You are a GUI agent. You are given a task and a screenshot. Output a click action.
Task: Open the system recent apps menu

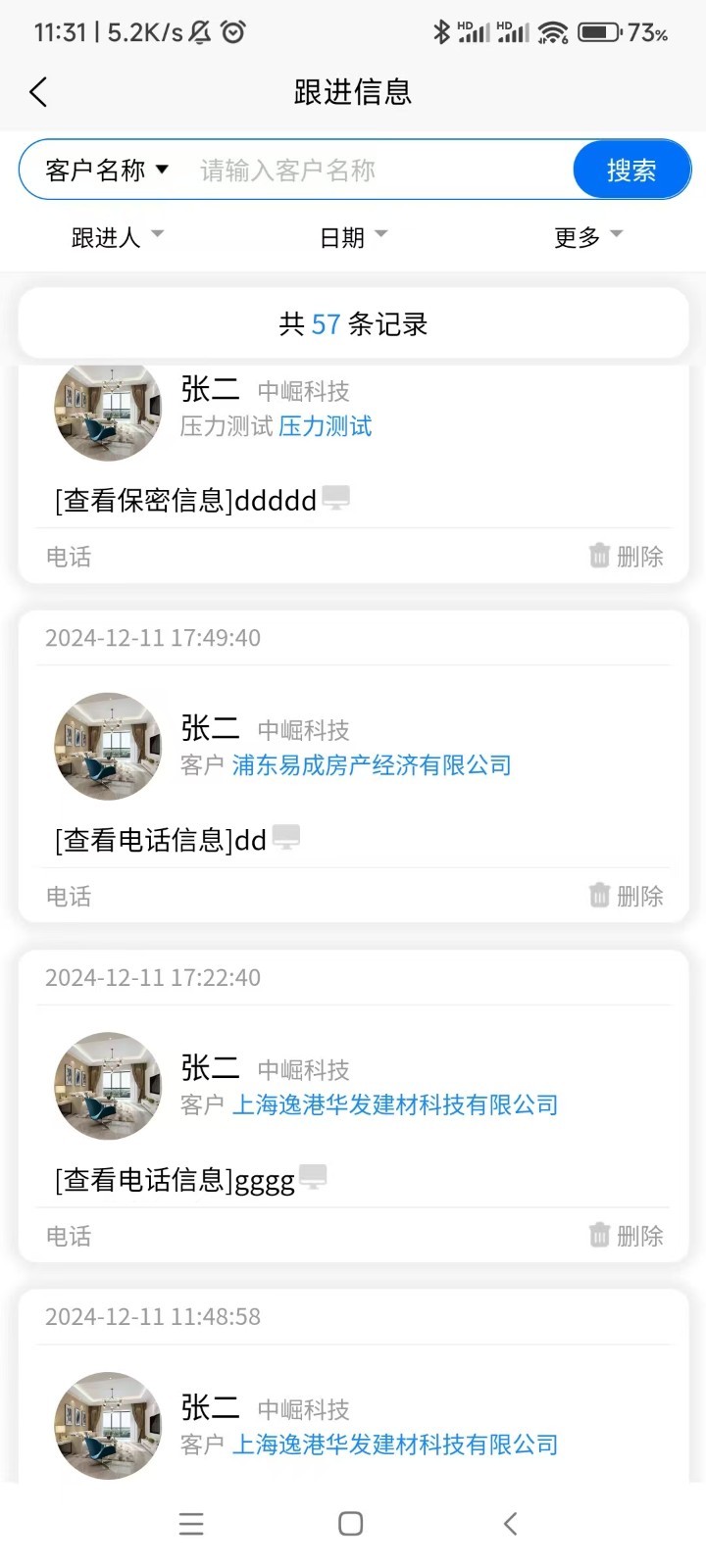tap(191, 1524)
